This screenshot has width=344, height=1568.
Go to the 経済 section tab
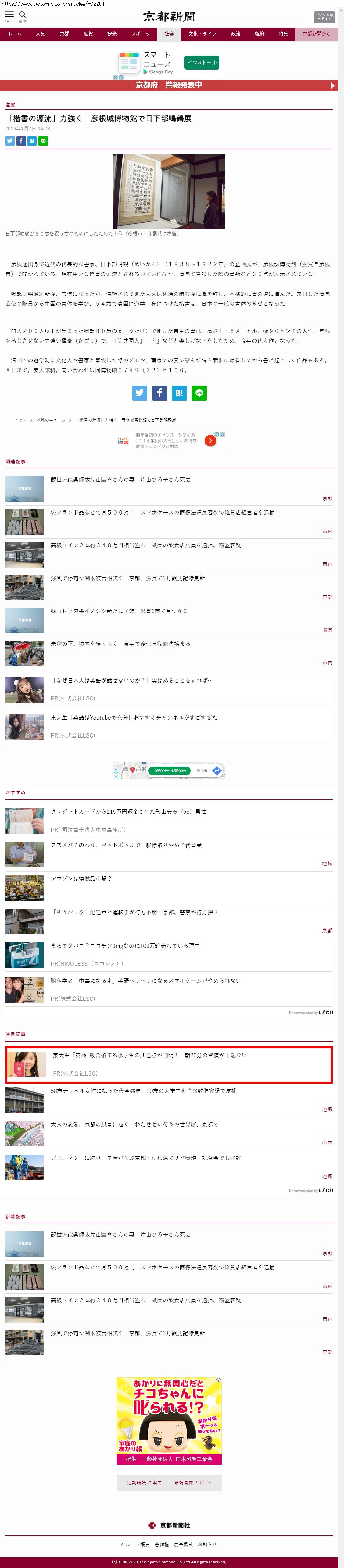click(x=259, y=34)
